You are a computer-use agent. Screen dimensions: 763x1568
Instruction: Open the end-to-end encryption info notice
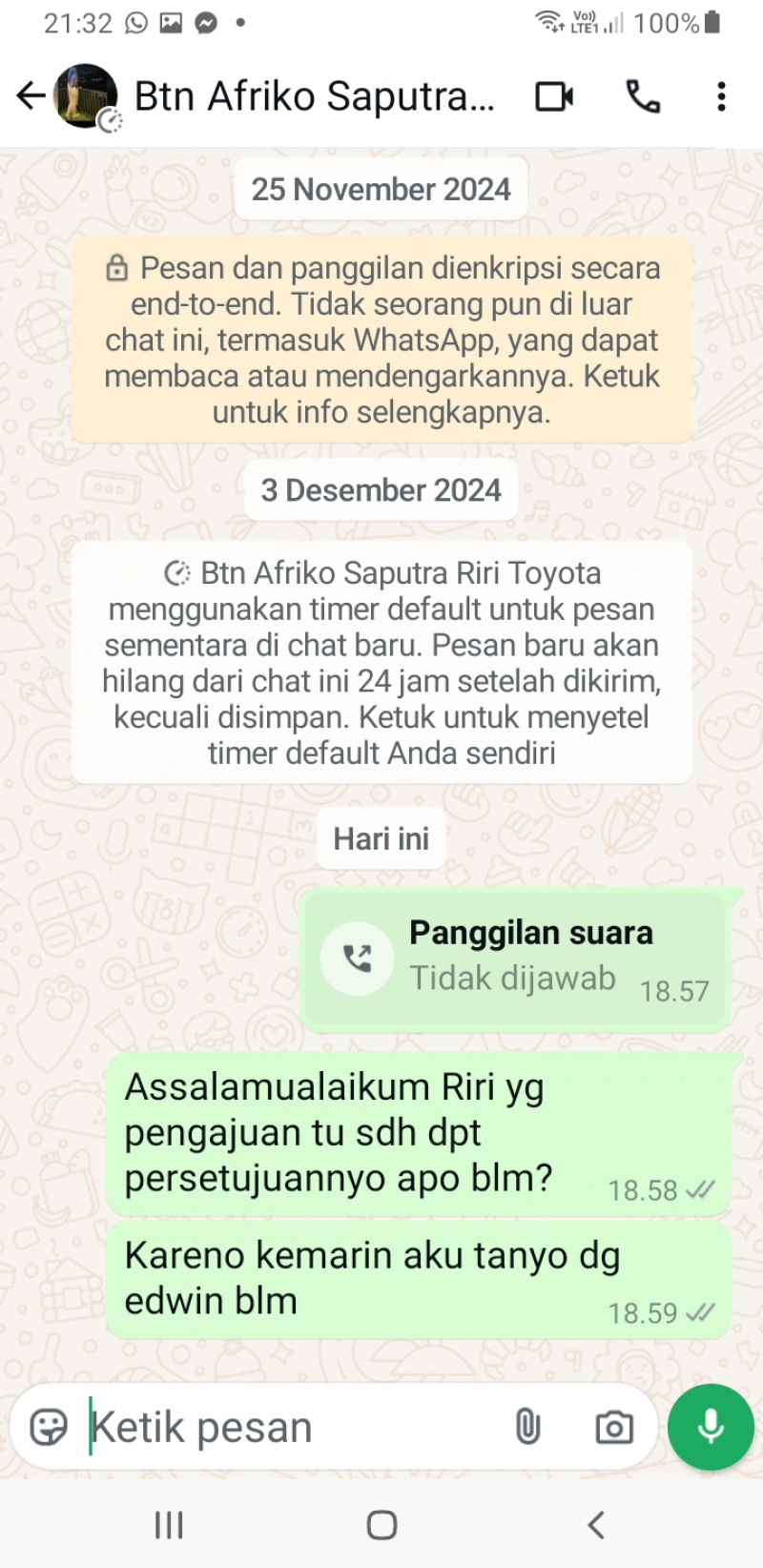381,340
